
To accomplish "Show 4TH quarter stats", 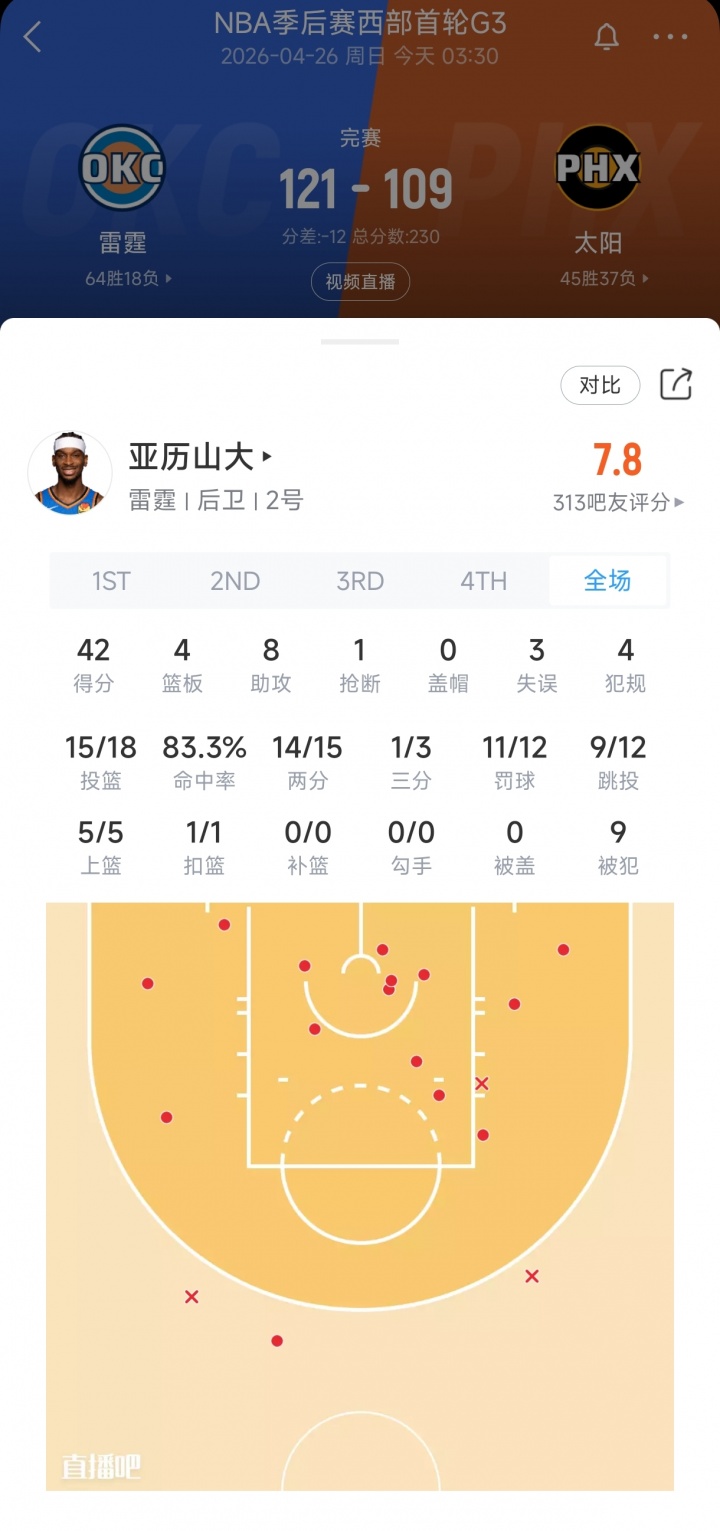I will pyautogui.click(x=483, y=581).
